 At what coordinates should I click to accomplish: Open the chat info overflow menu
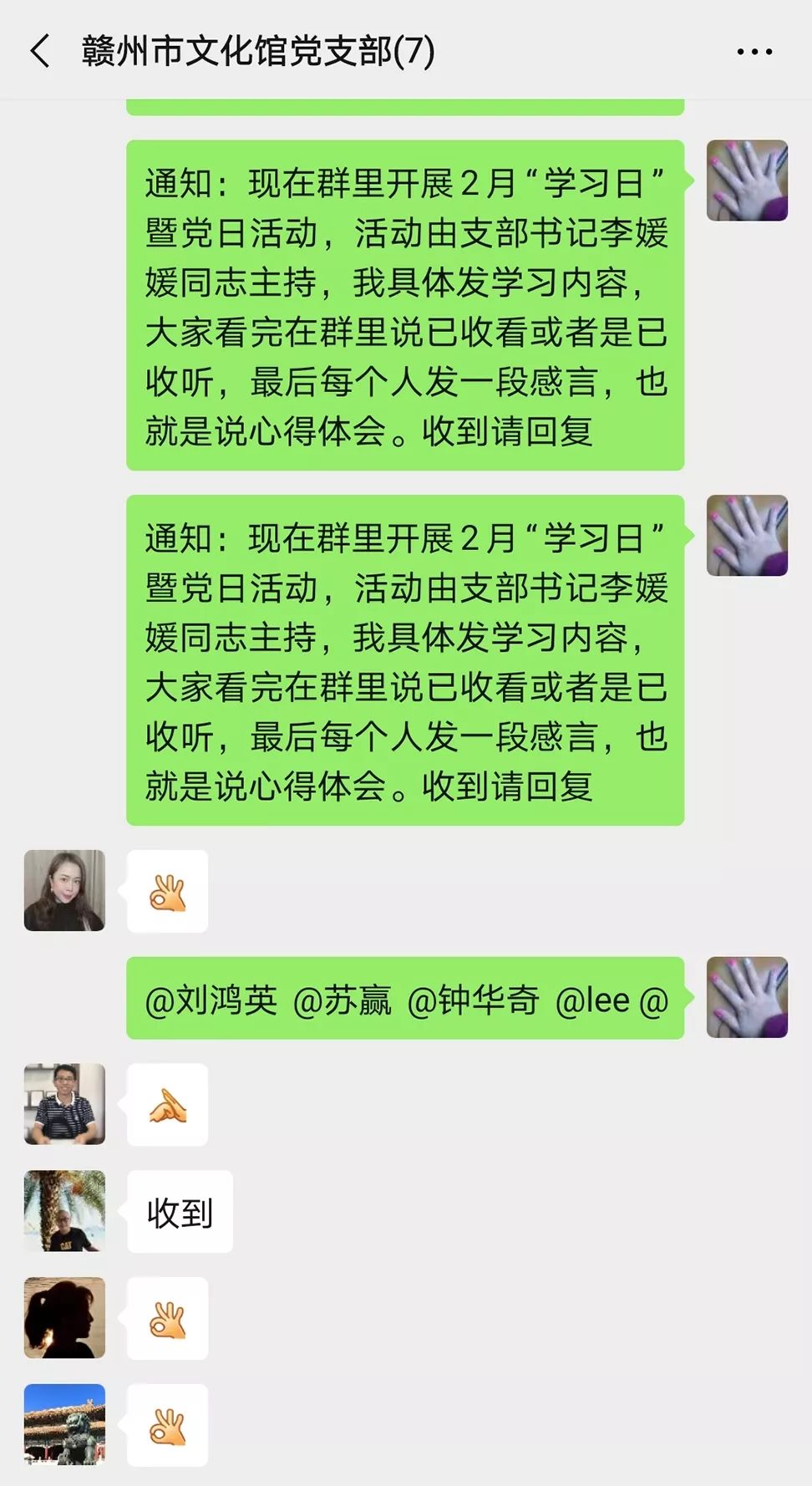pos(754,52)
